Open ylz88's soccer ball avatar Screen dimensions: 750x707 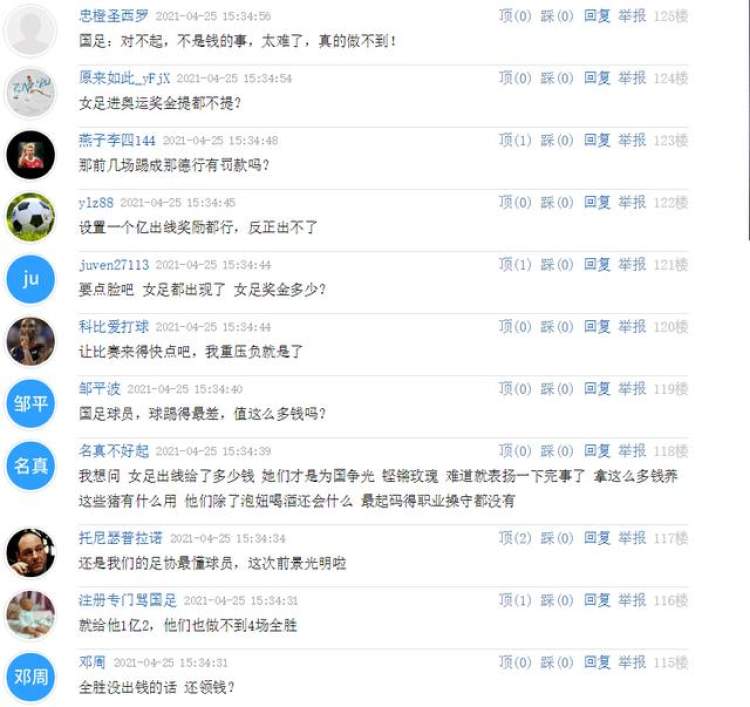(x=30, y=216)
